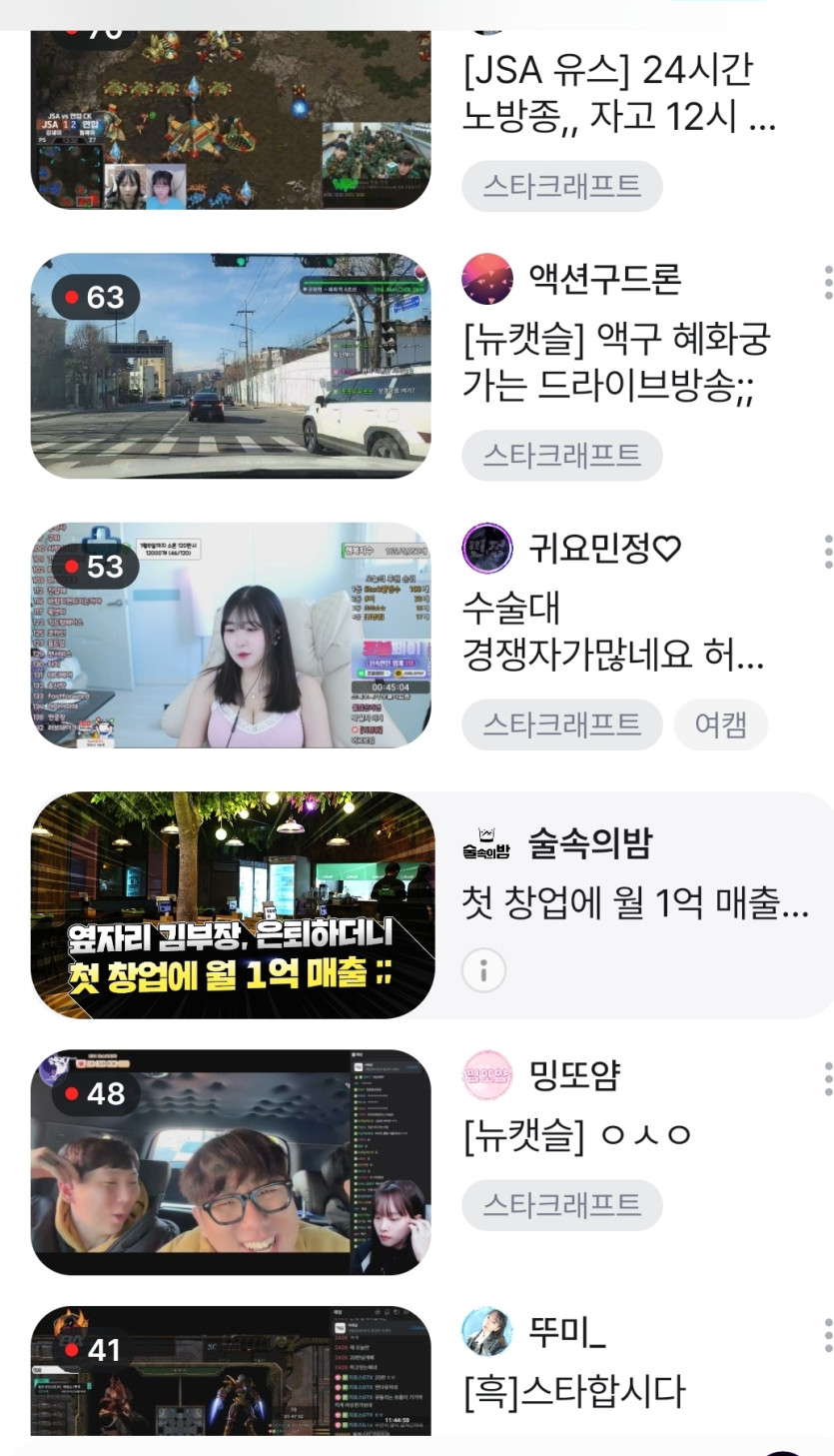The height and width of the screenshot is (1456, 834).
Task: Open the overflow menu for 밍또얌
Action: 827,1079
